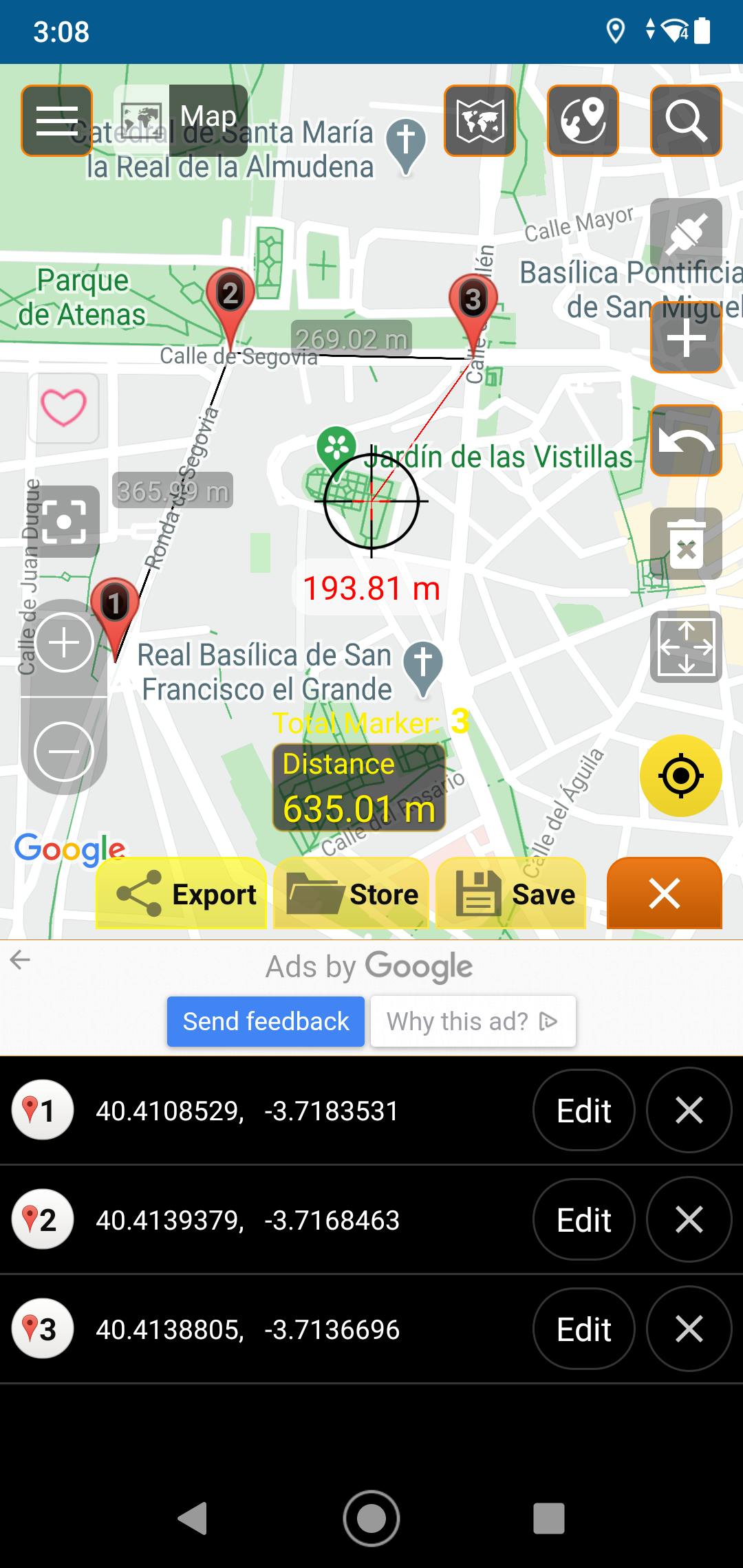Open the hamburger menu
Image resolution: width=743 pixels, height=1568 pixels.
point(57,121)
